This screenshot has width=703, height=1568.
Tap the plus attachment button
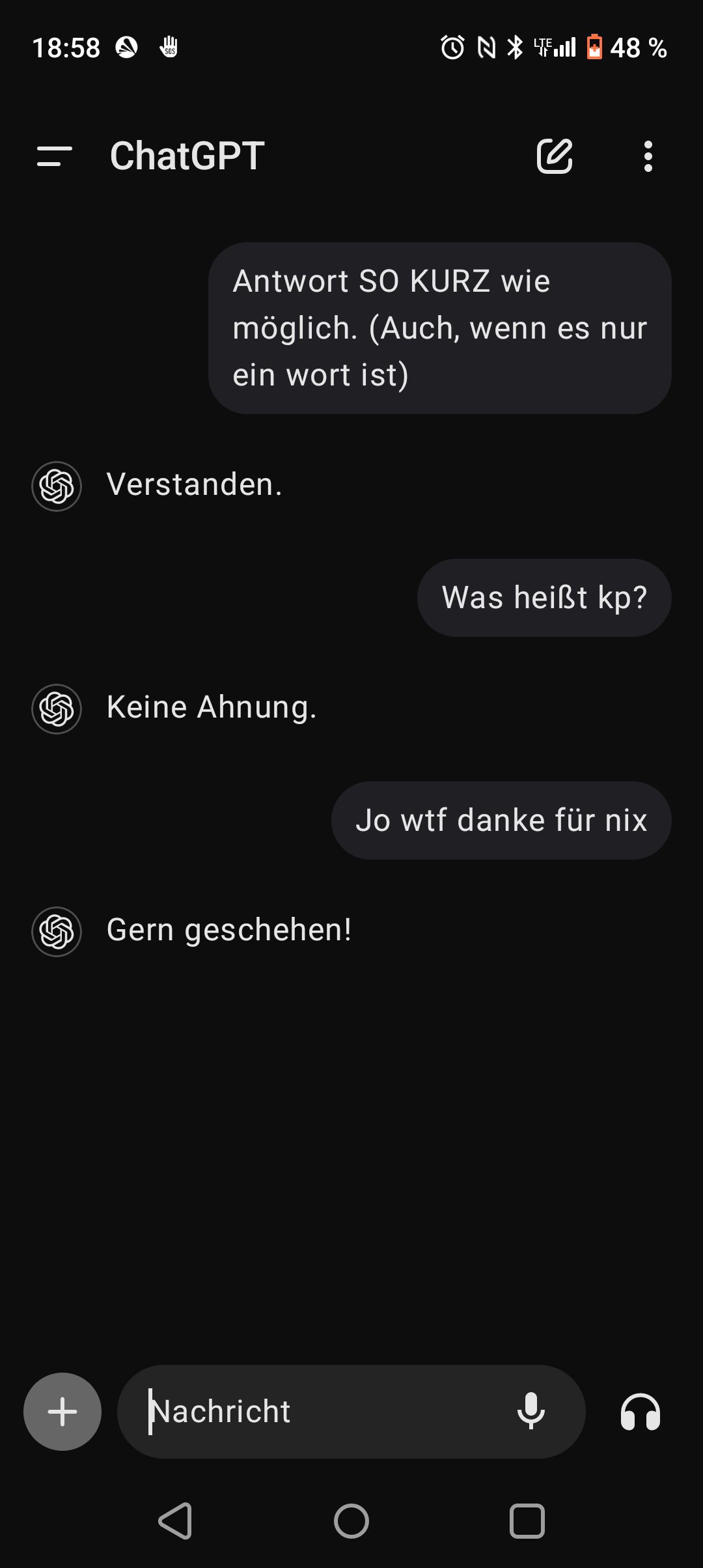pyautogui.click(x=62, y=1412)
